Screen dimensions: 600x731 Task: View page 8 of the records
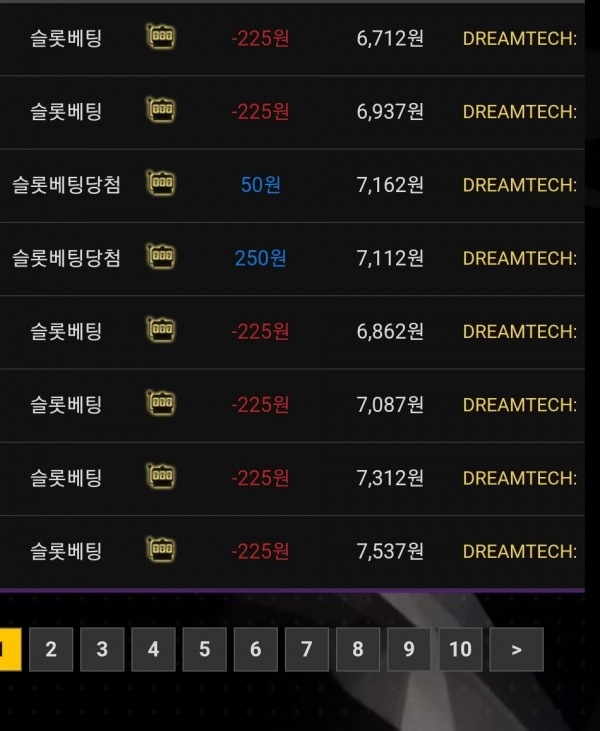(357, 650)
